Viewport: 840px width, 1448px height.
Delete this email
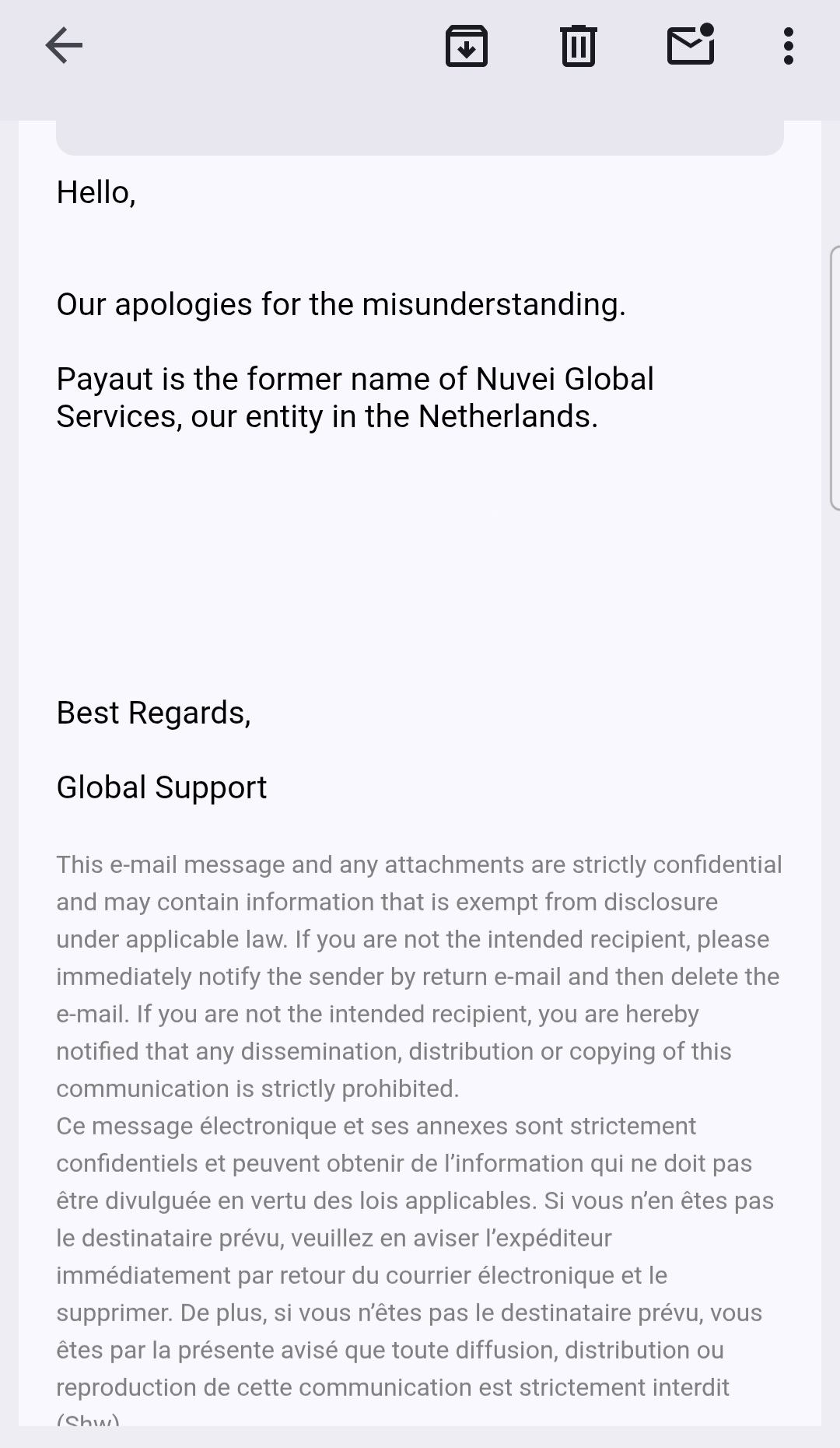[x=578, y=47]
